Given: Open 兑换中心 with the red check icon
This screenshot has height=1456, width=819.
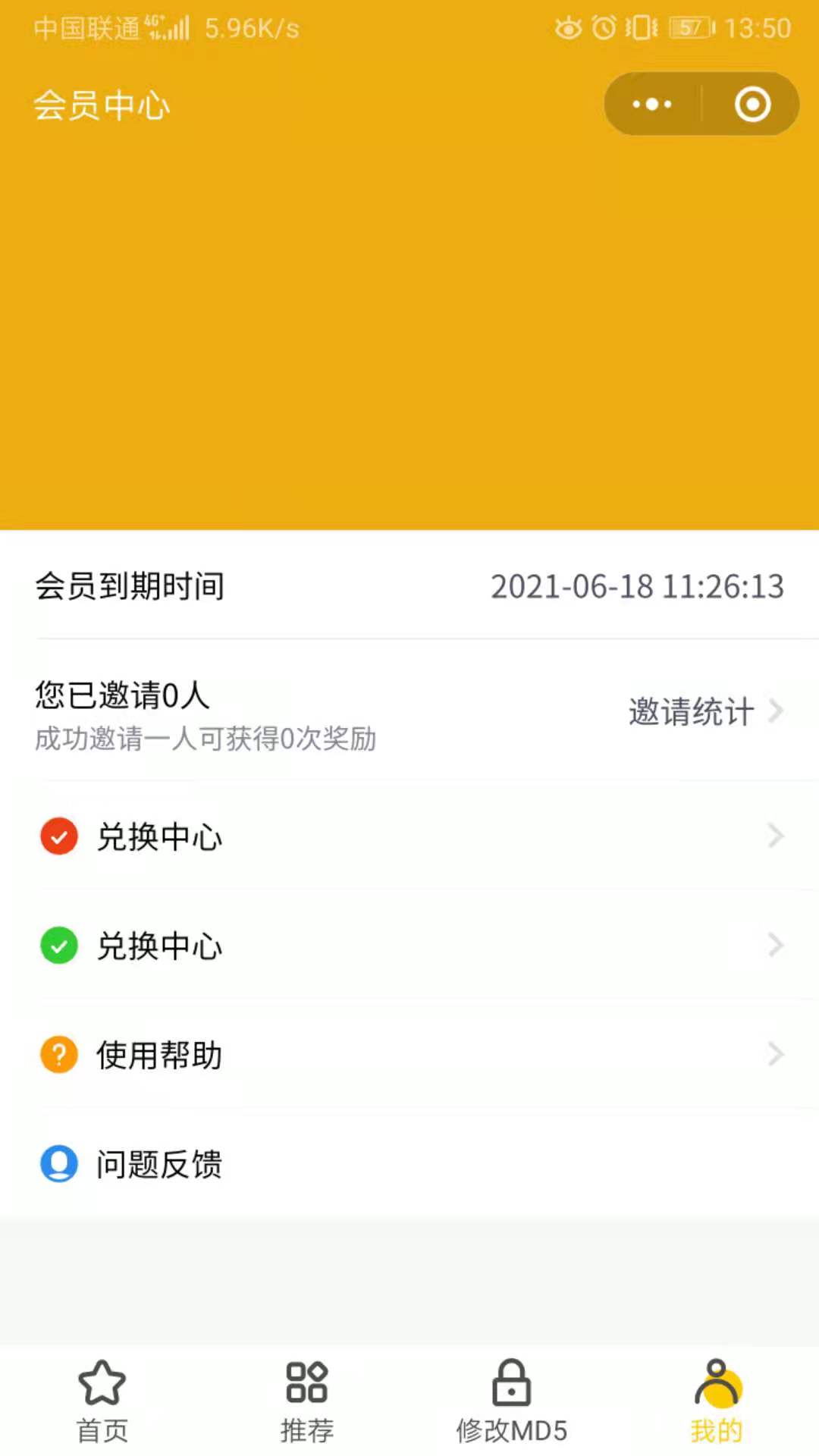Looking at the screenshot, I should click(409, 836).
